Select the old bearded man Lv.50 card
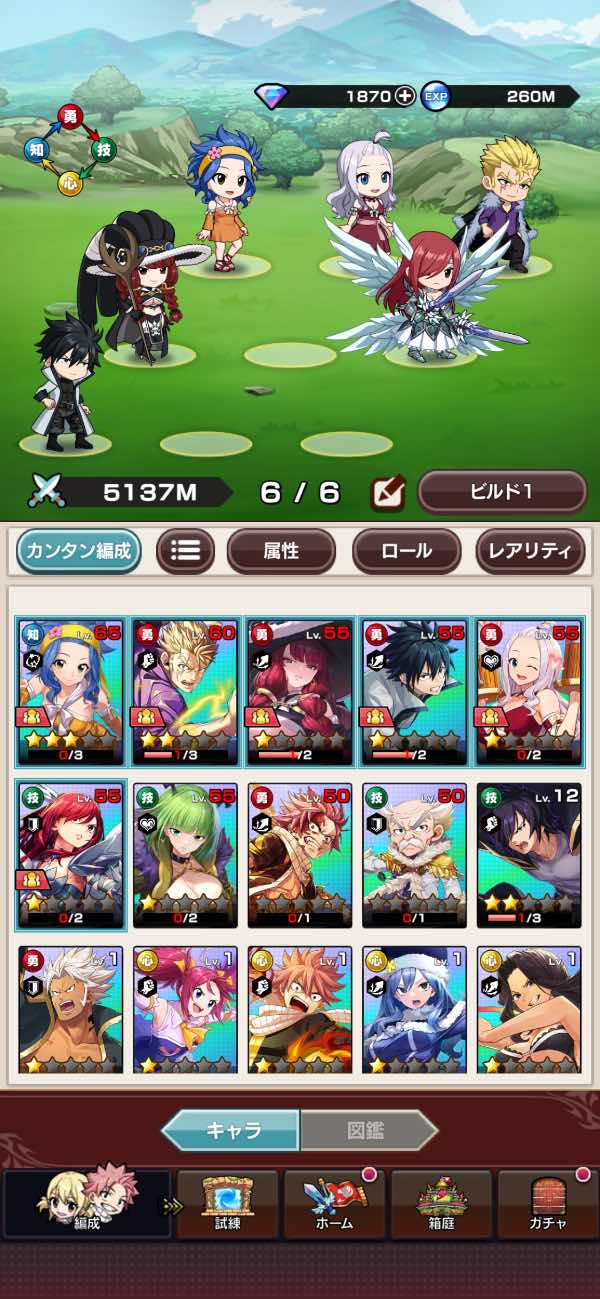 click(414, 855)
